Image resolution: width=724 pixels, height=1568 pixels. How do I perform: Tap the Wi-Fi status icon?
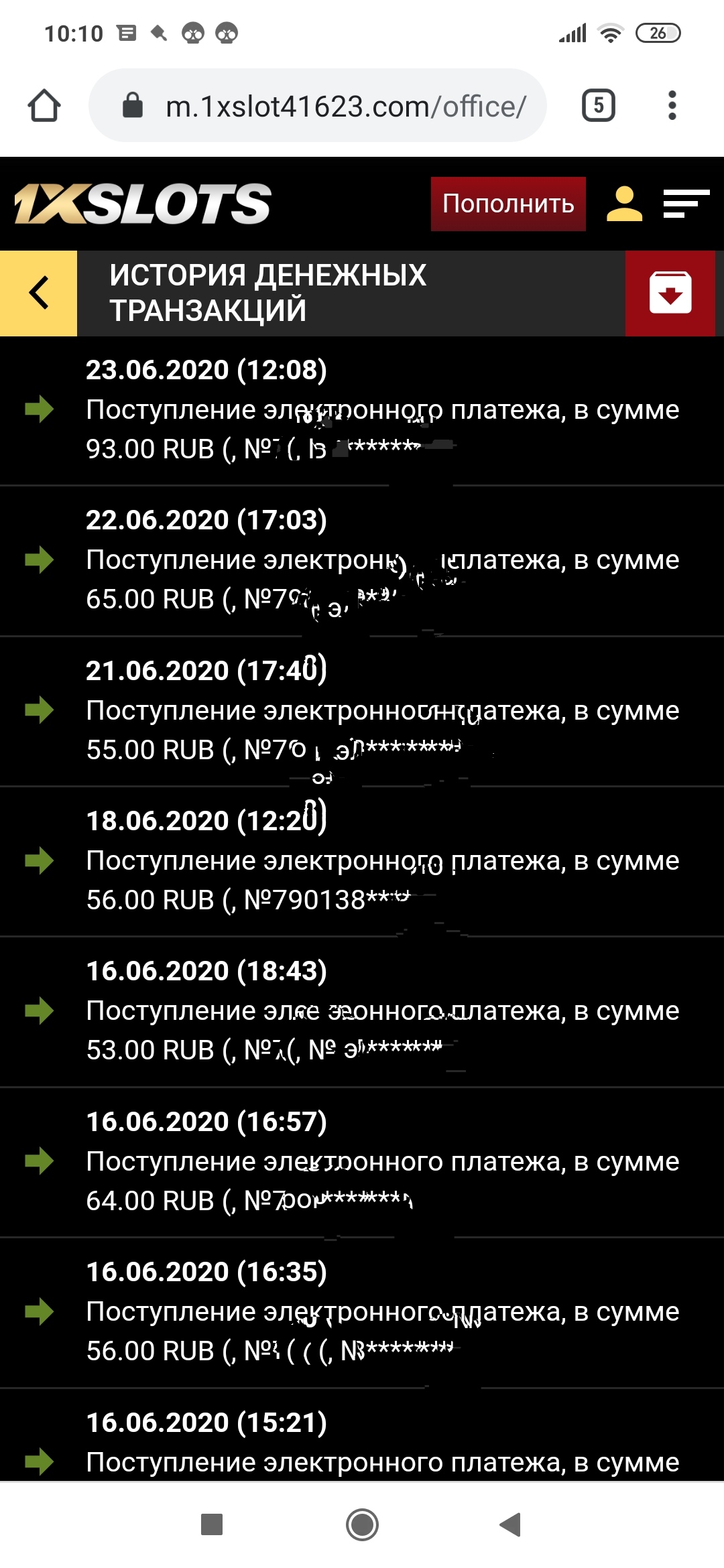pyautogui.click(x=609, y=31)
